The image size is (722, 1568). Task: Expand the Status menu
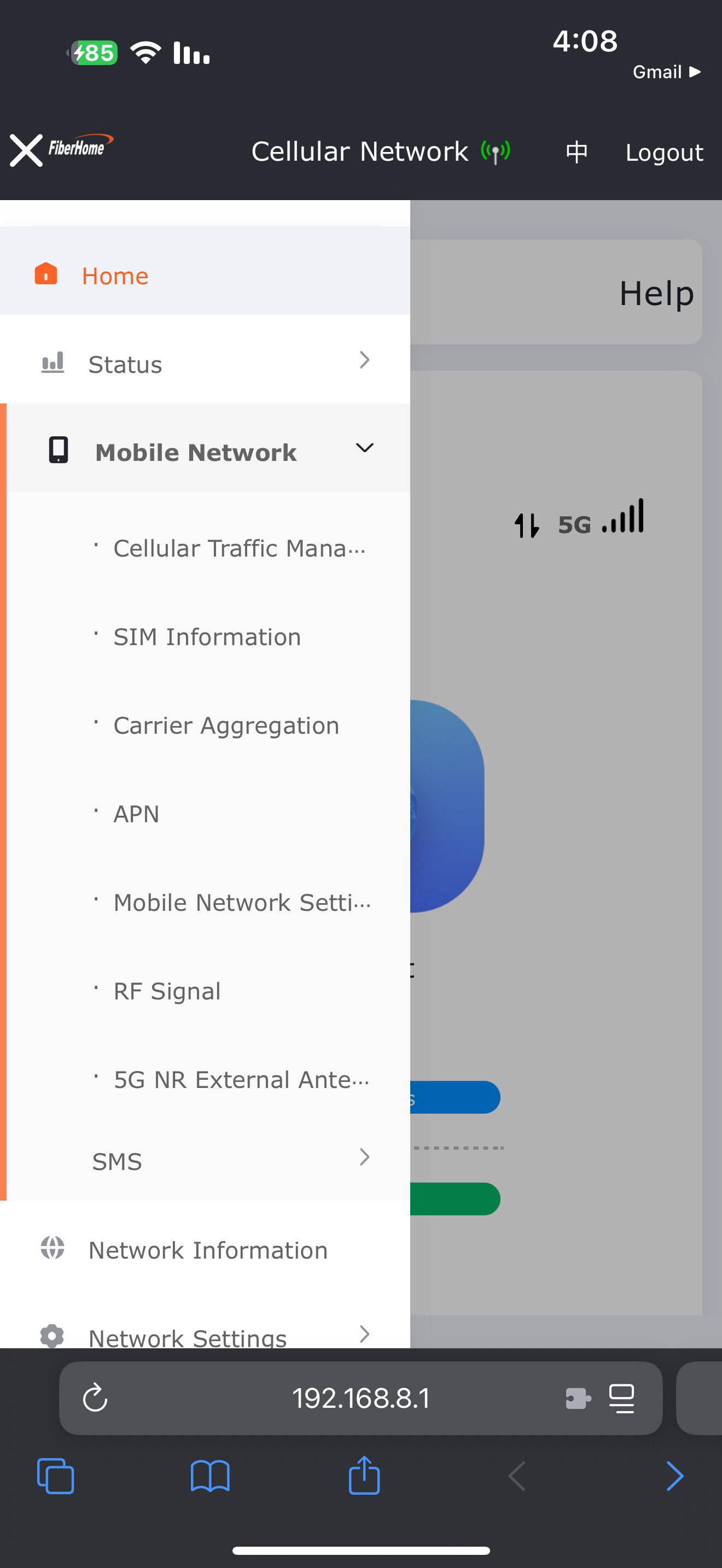click(x=205, y=364)
